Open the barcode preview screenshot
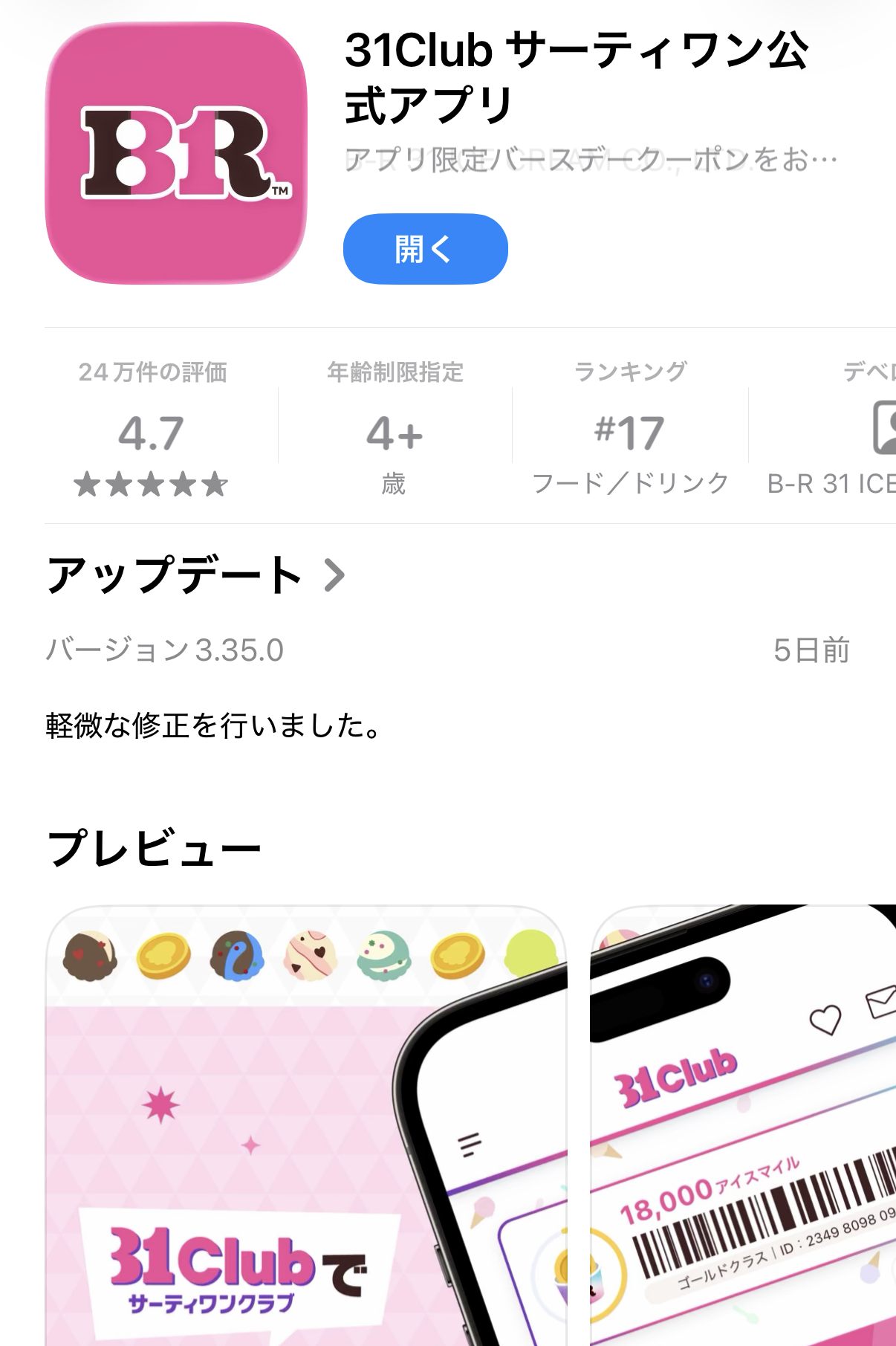This screenshot has width=896, height=1346. pyautogui.click(x=743, y=1125)
